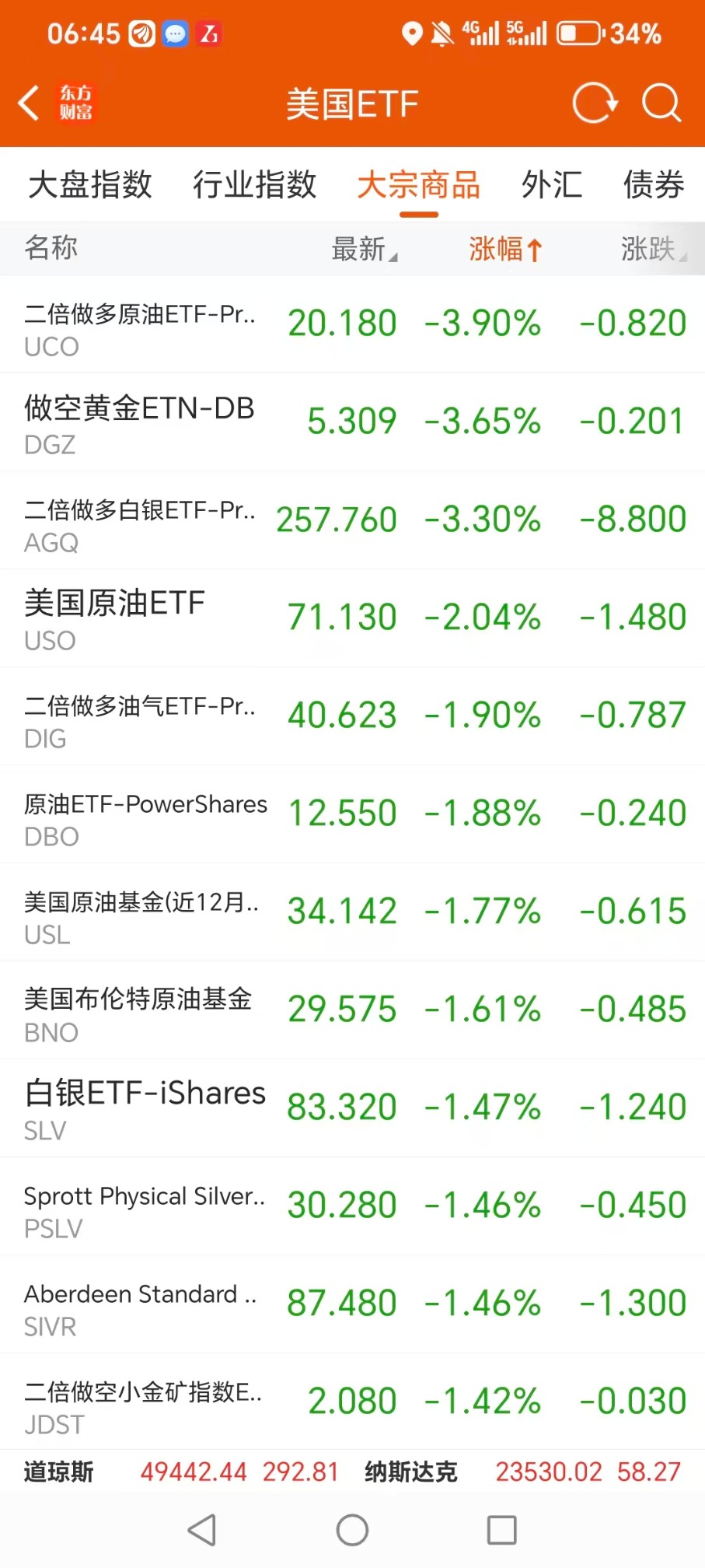
Task: Select the 债券 tab
Action: pyautogui.click(x=654, y=185)
